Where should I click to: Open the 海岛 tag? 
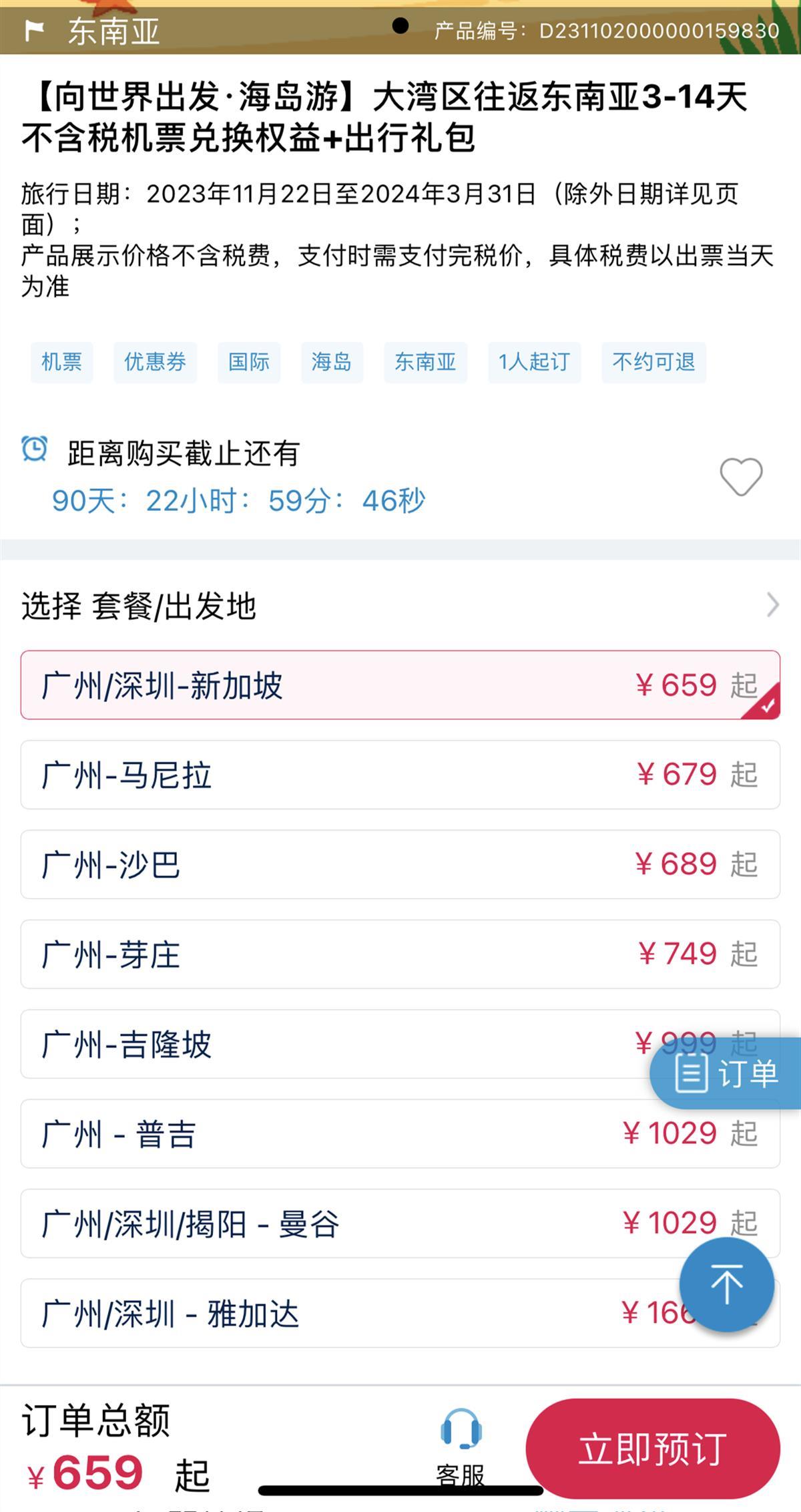pyautogui.click(x=332, y=362)
